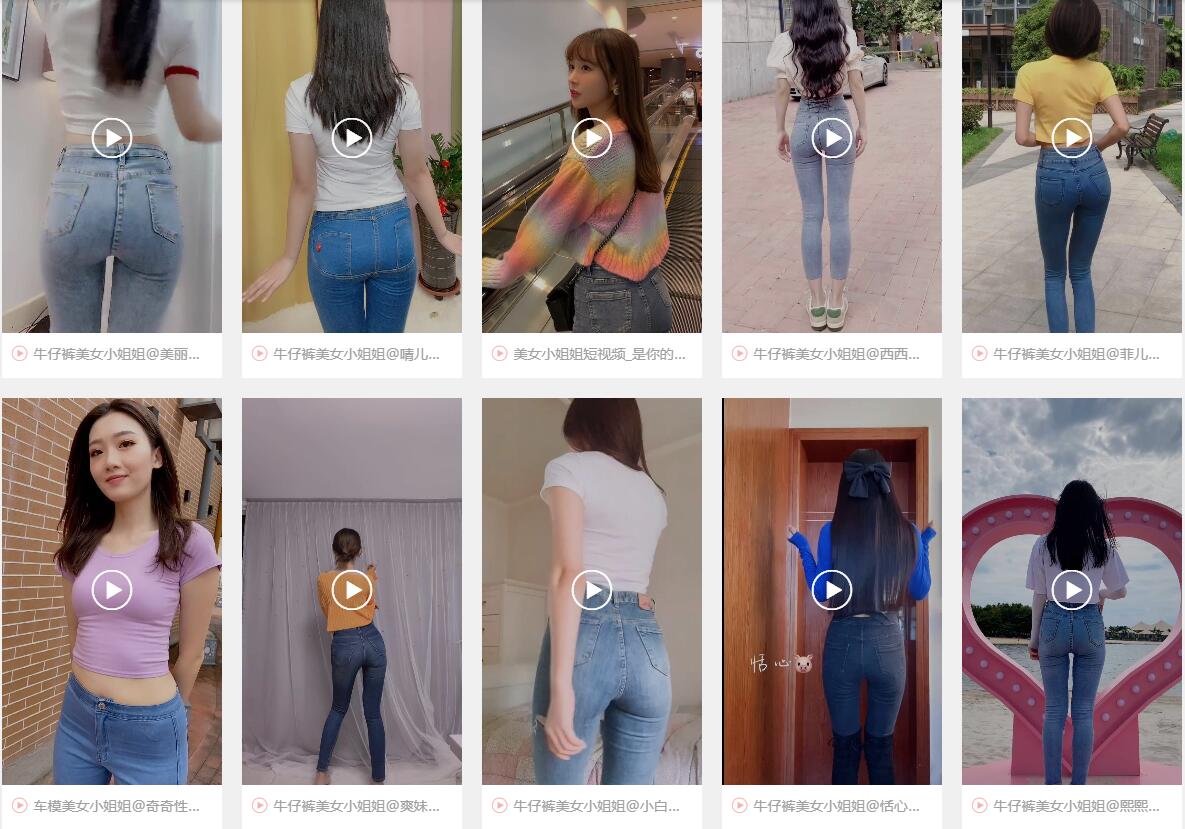Image resolution: width=1185 pixels, height=829 pixels.
Task: Play the video titled 牛仔裤美女小姐姐@西西
Action: [x=832, y=138]
